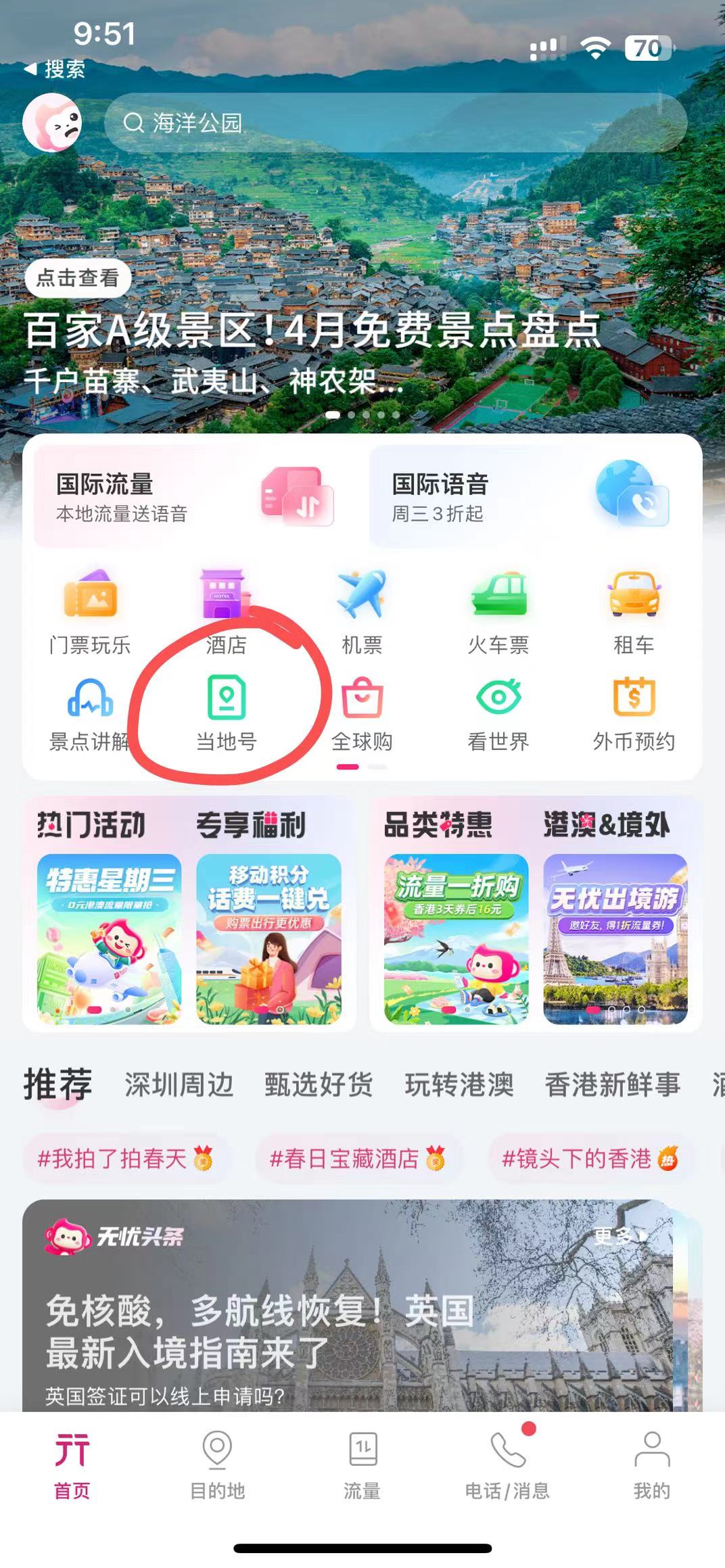Switch to the 深圳周边 tab
The width and height of the screenshot is (725, 1568).
[179, 1083]
